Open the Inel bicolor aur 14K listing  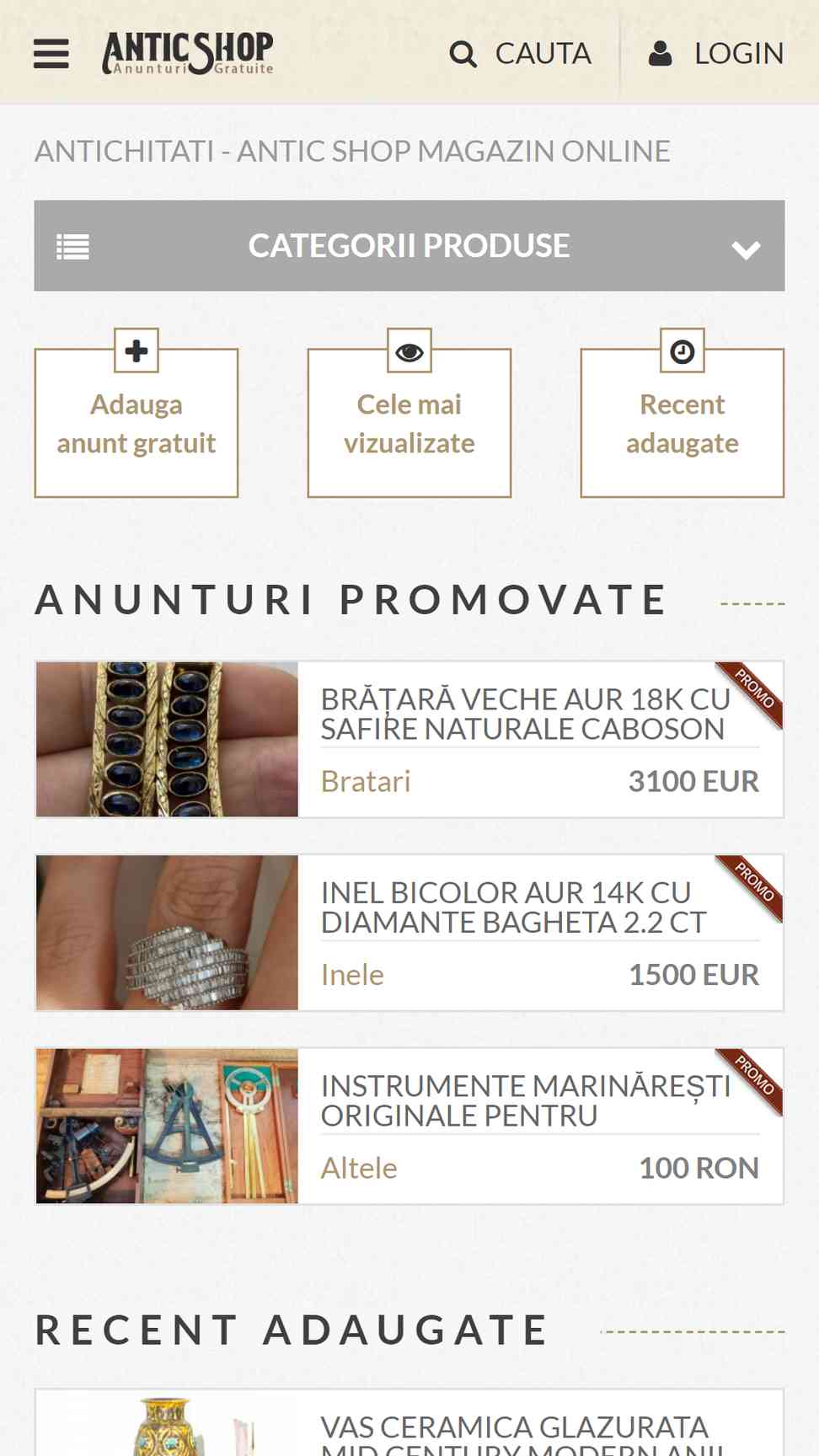[x=512, y=907]
